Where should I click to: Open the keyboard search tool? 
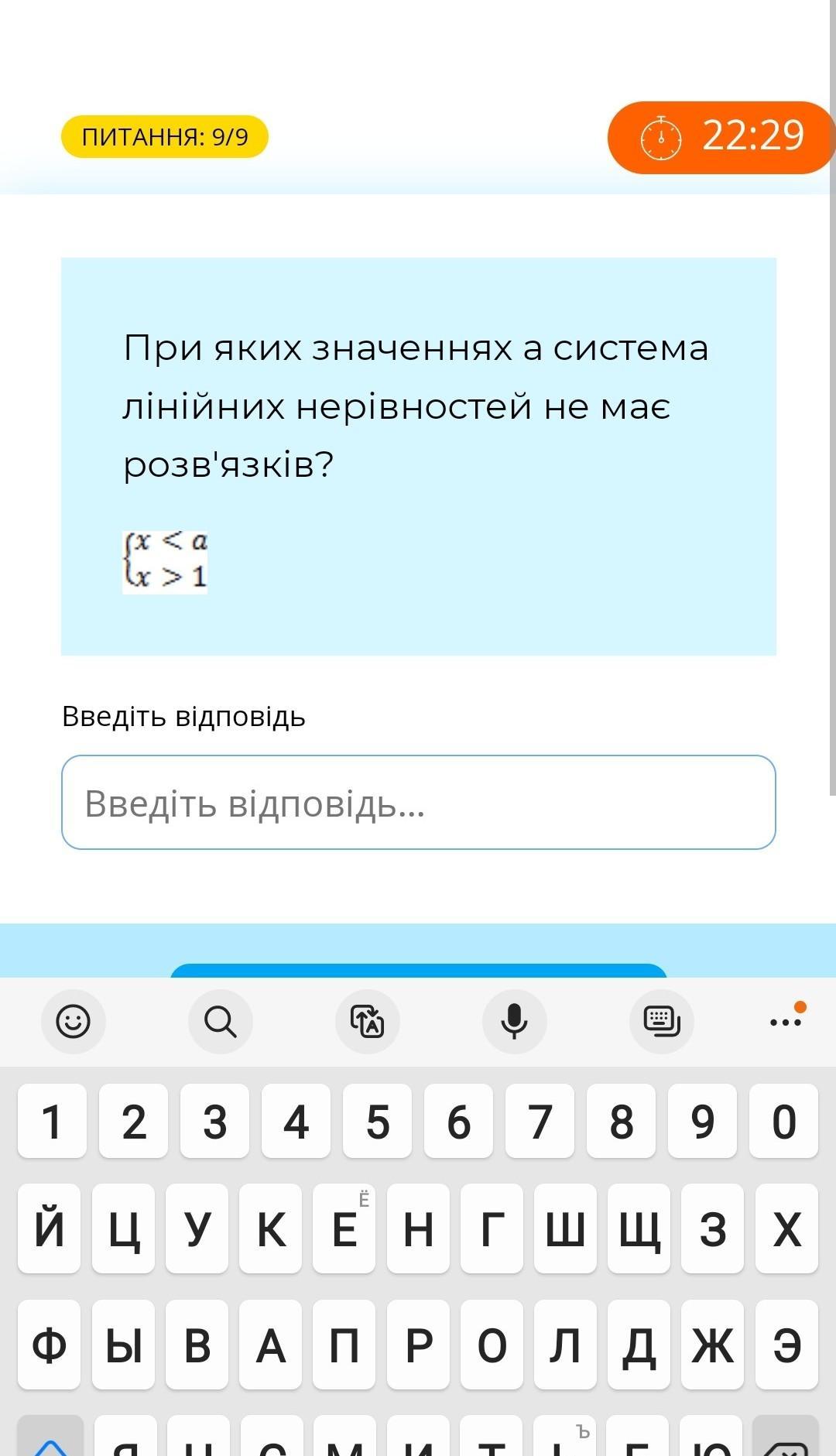pyautogui.click(x=221, y=1021)
